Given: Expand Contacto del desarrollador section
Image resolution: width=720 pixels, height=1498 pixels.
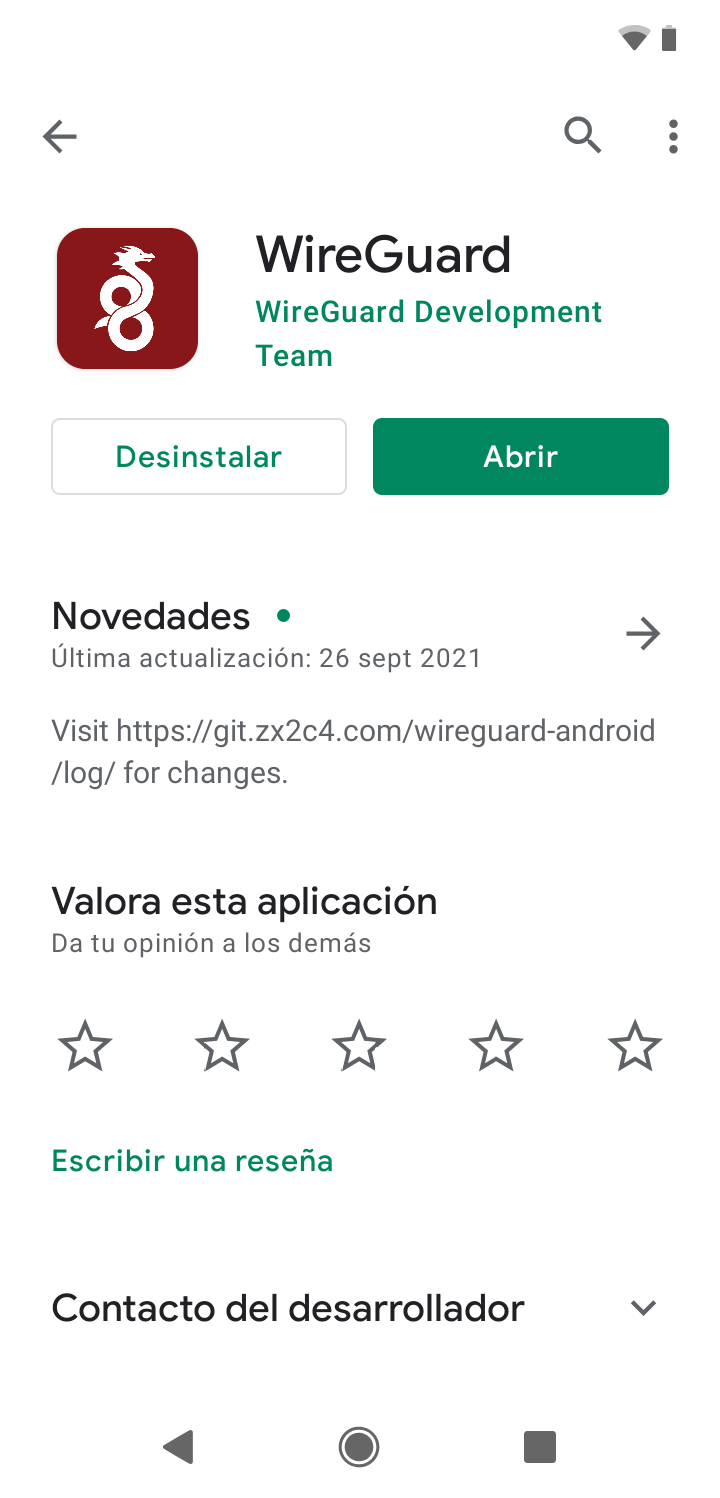Looking at the screenshot, I should 643,1308.
